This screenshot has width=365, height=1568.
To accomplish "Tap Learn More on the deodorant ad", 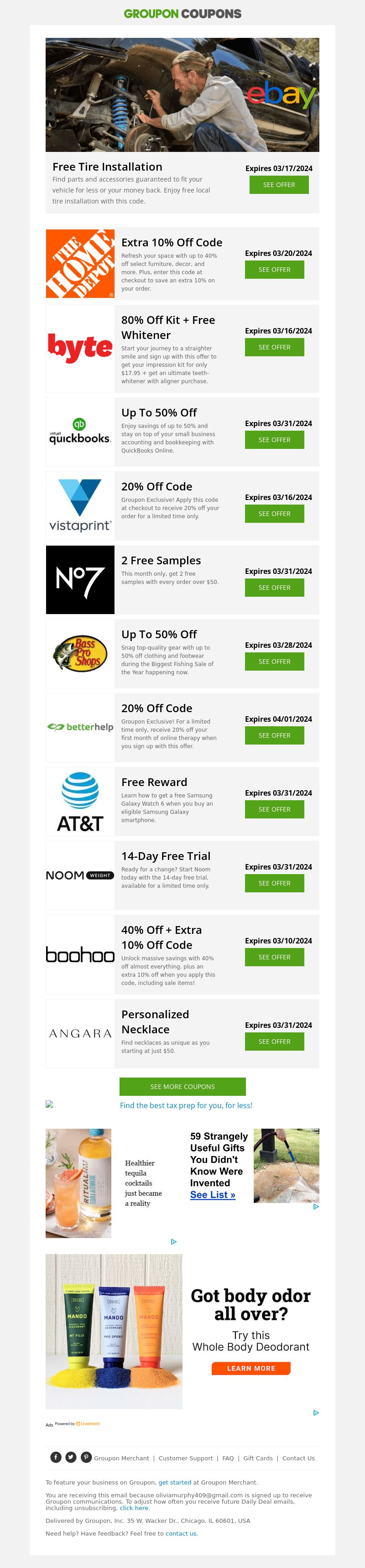I will click(x=250, y=1368).
